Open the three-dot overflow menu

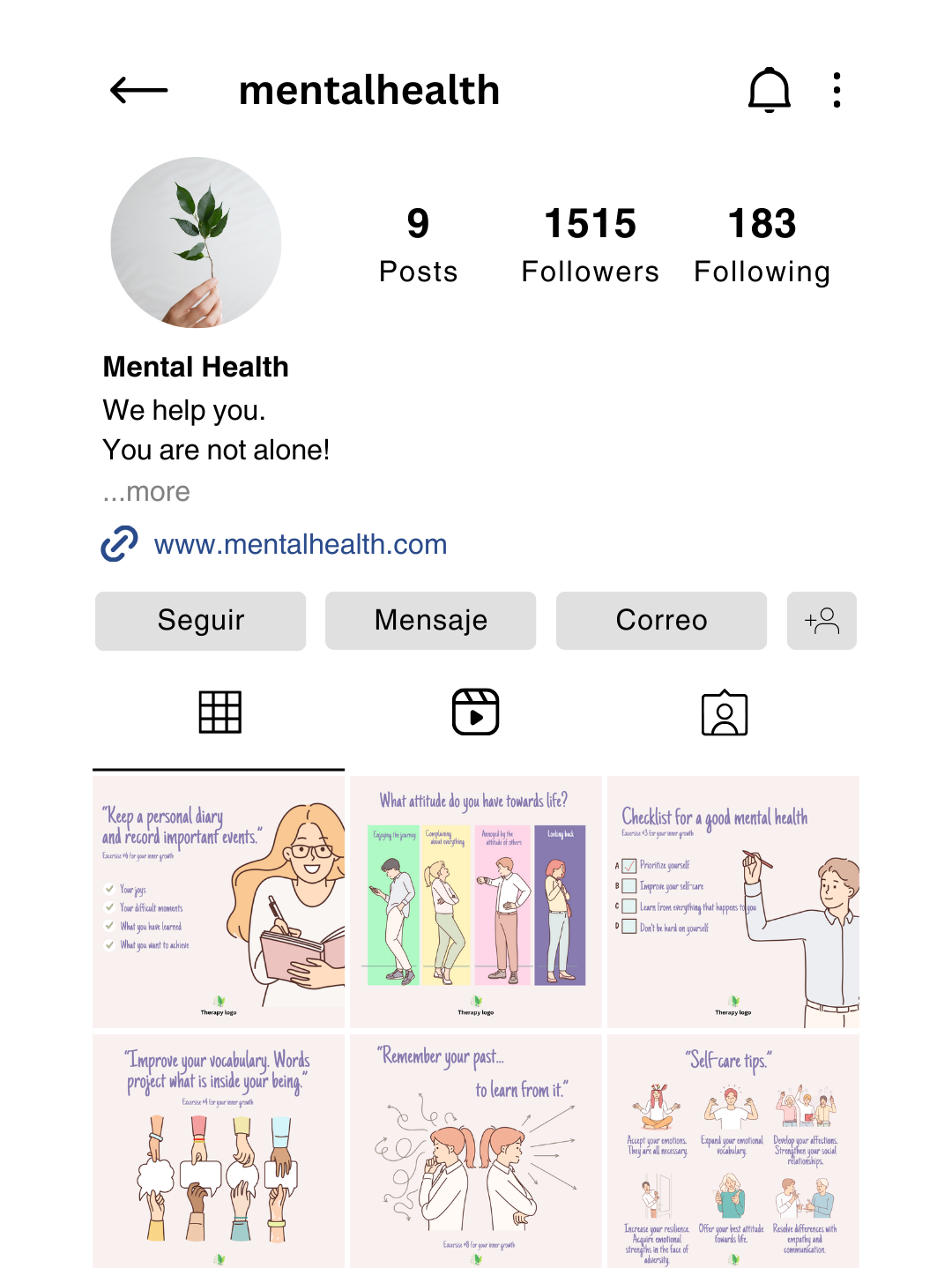(837, 90)
